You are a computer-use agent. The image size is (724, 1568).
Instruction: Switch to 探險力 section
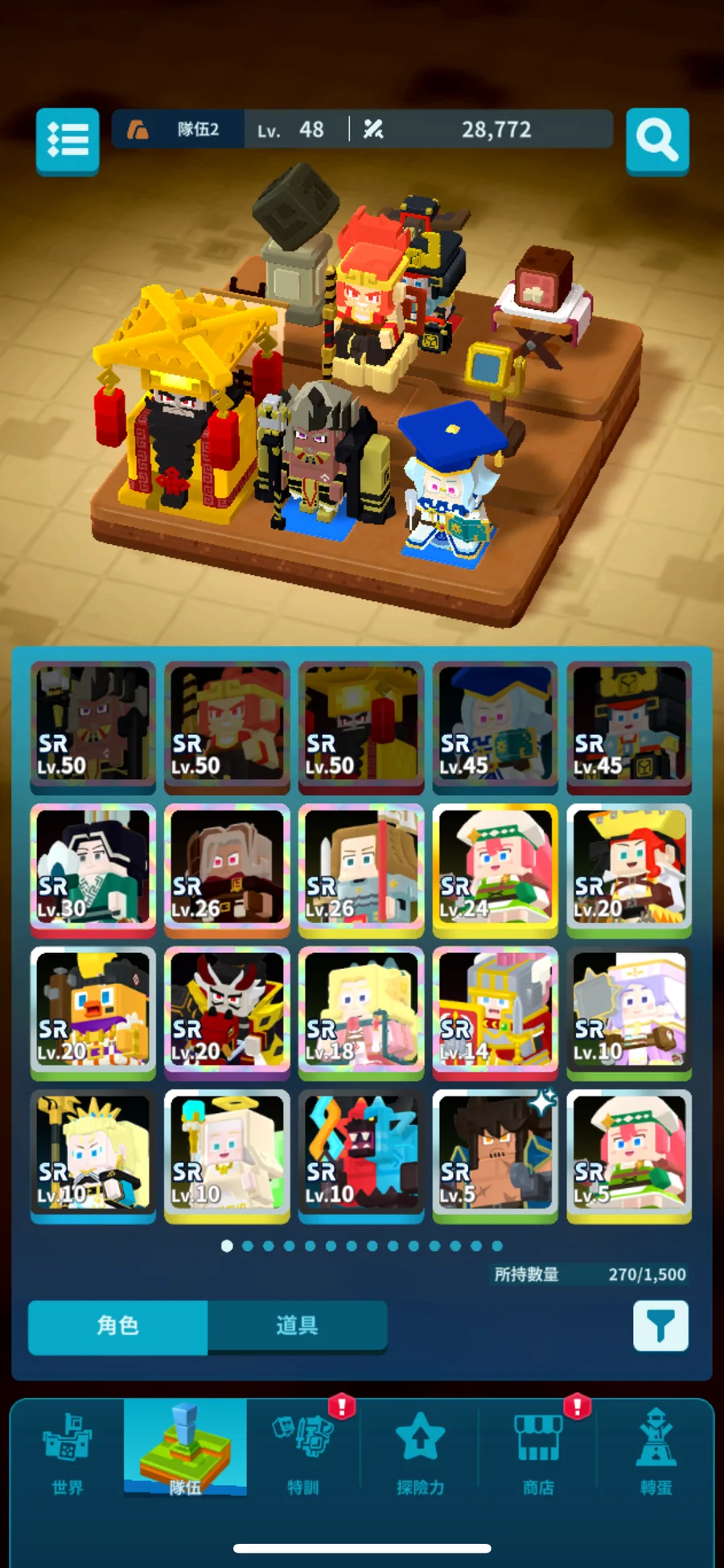420,1454
